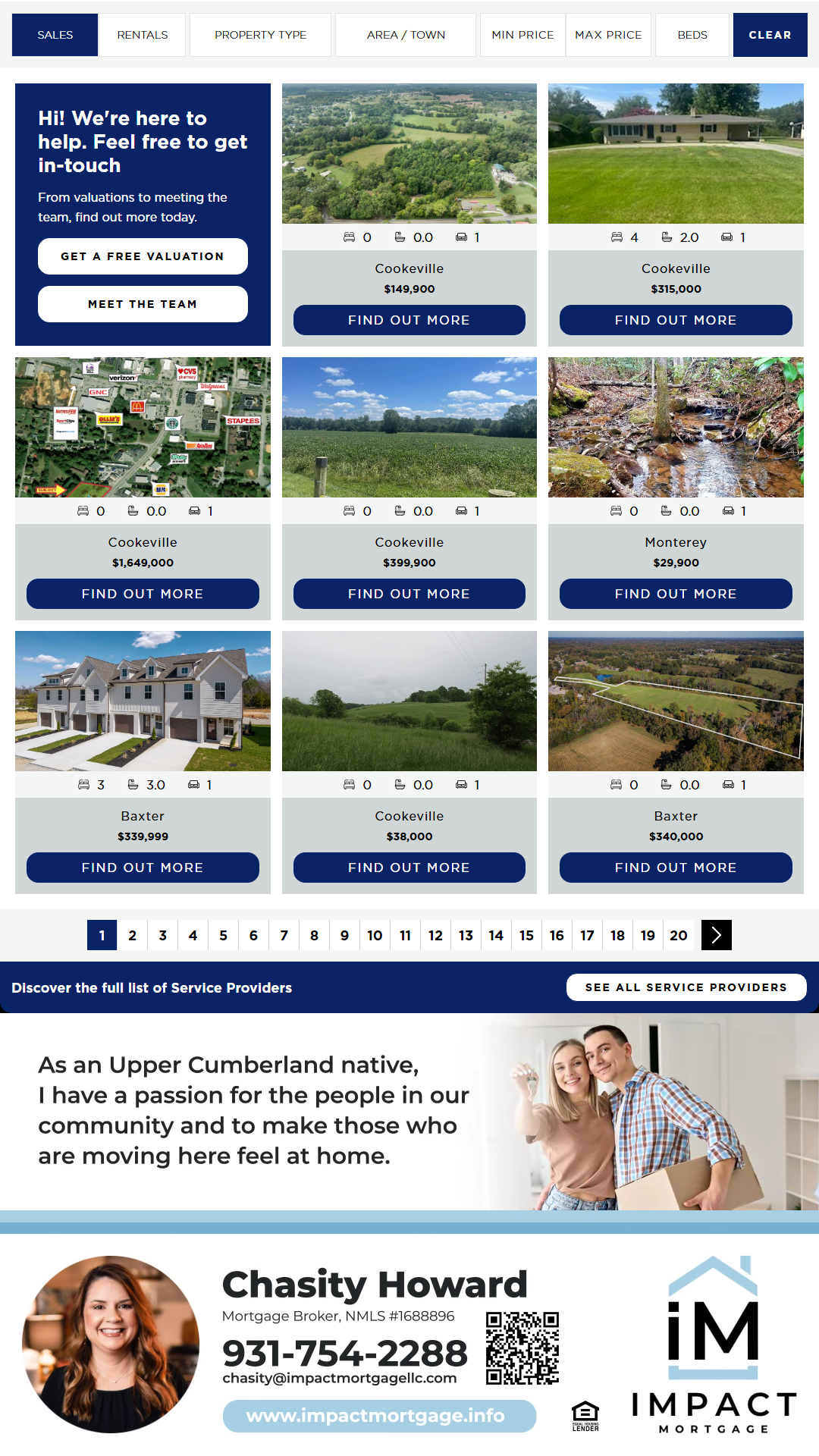Screen dimensions: 819x1456
Task: Open the Max Price dropdown
Action: [x=608, y=35]
